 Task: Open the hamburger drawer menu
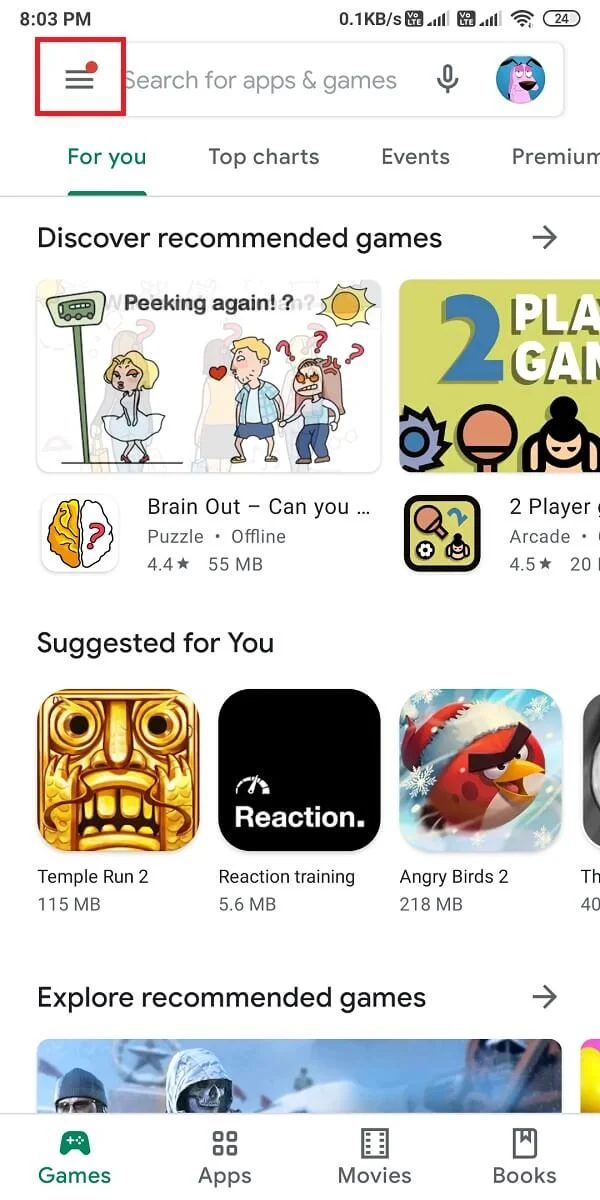tap(79, 80)
